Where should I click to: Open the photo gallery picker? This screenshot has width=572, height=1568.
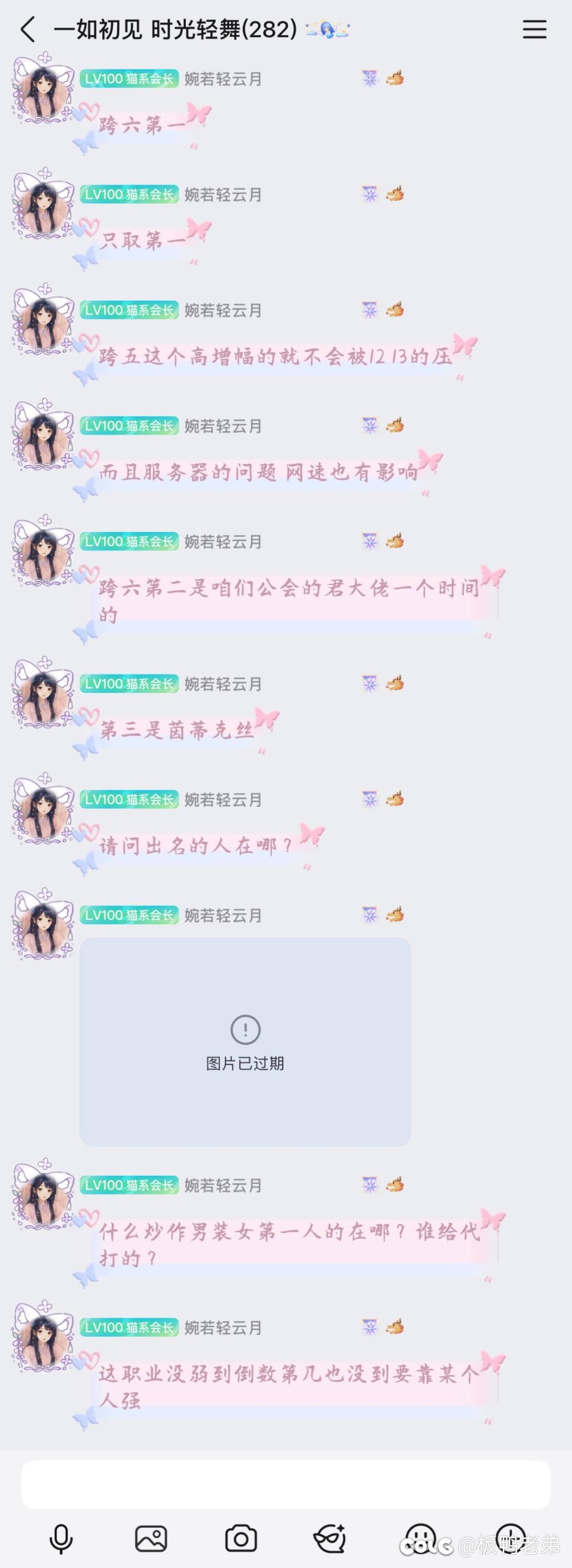(151, 1539)
